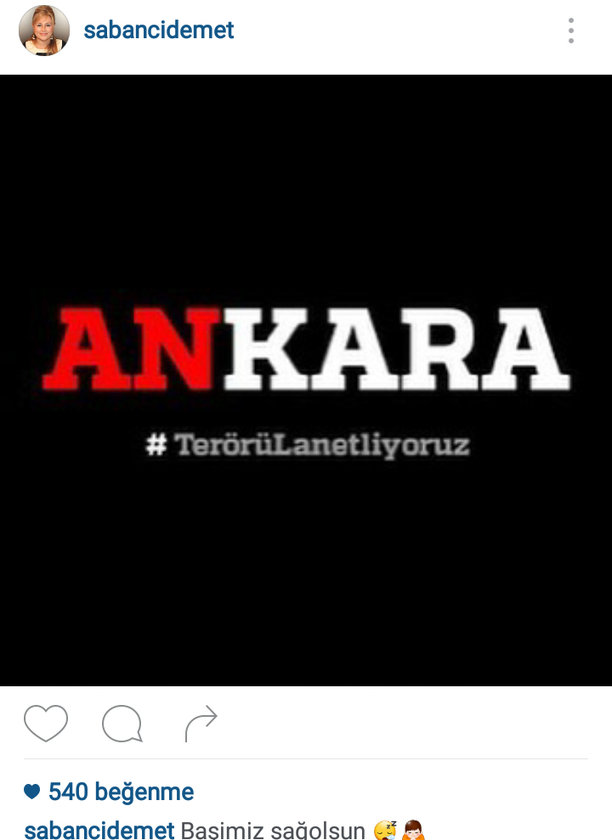612x840 pixels.
Task: Like the post with the heart icon
Action: [x=46, y=723]
